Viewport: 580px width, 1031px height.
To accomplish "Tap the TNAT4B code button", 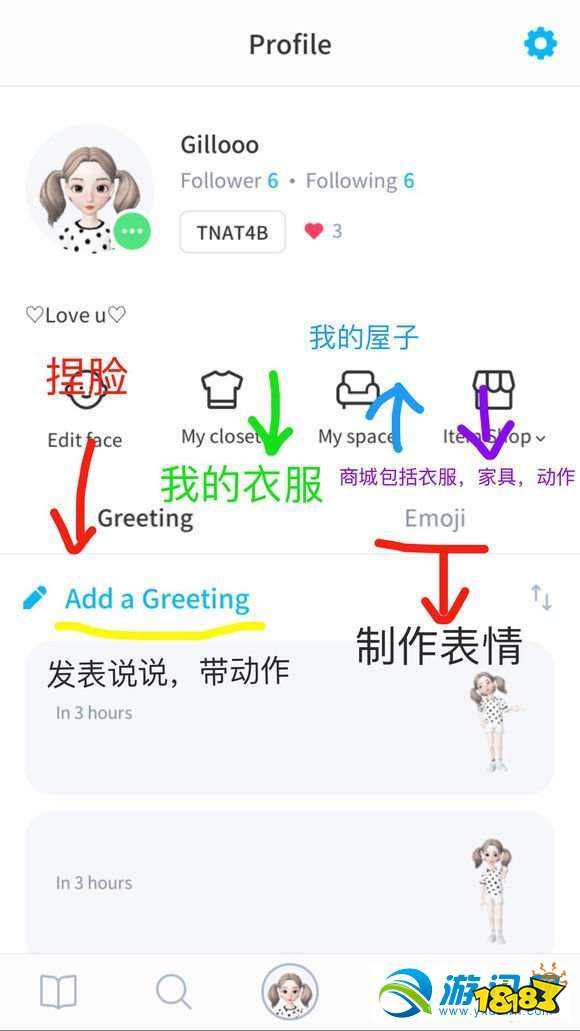I will [232, 231].
